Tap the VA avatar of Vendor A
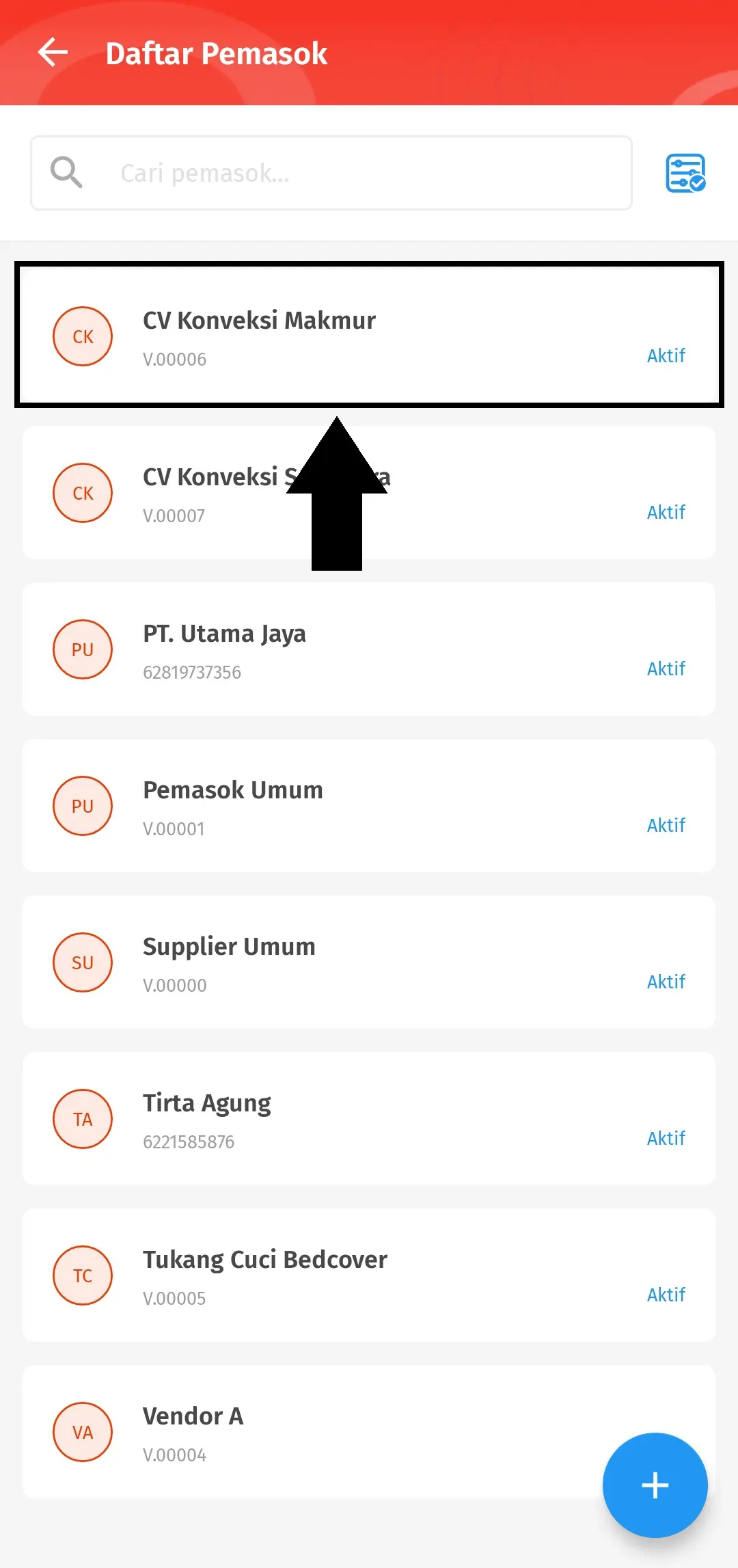 pos(82,1432)
